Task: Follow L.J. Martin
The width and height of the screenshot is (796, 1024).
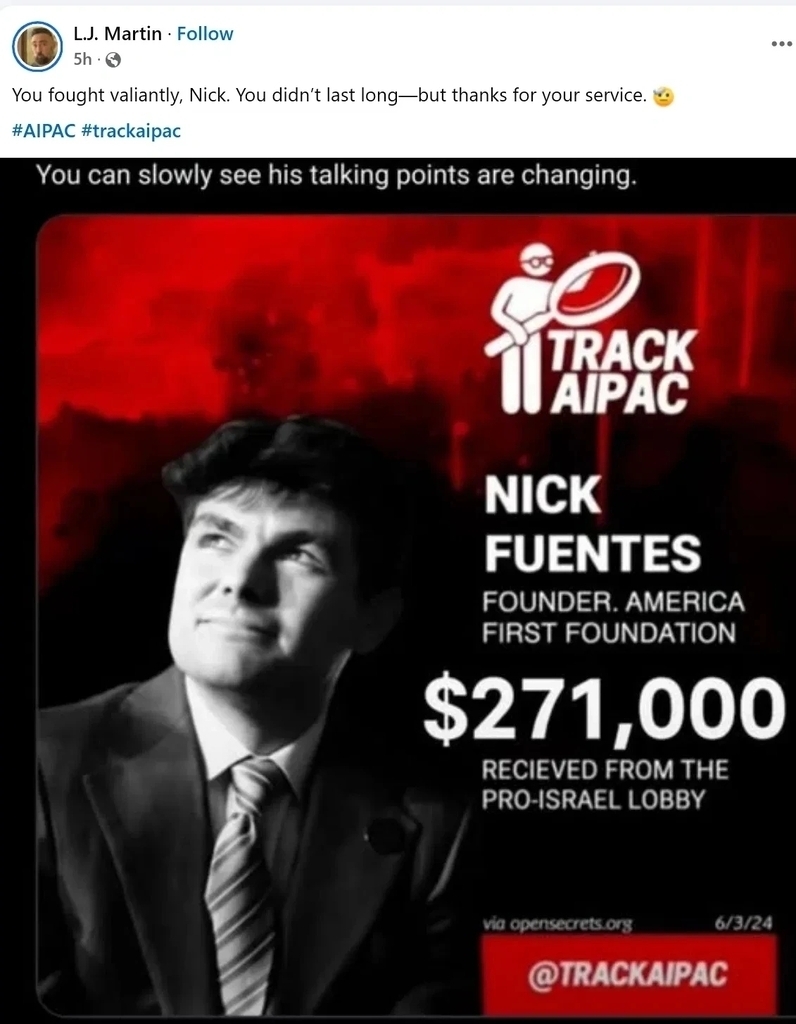Action: 205,34
